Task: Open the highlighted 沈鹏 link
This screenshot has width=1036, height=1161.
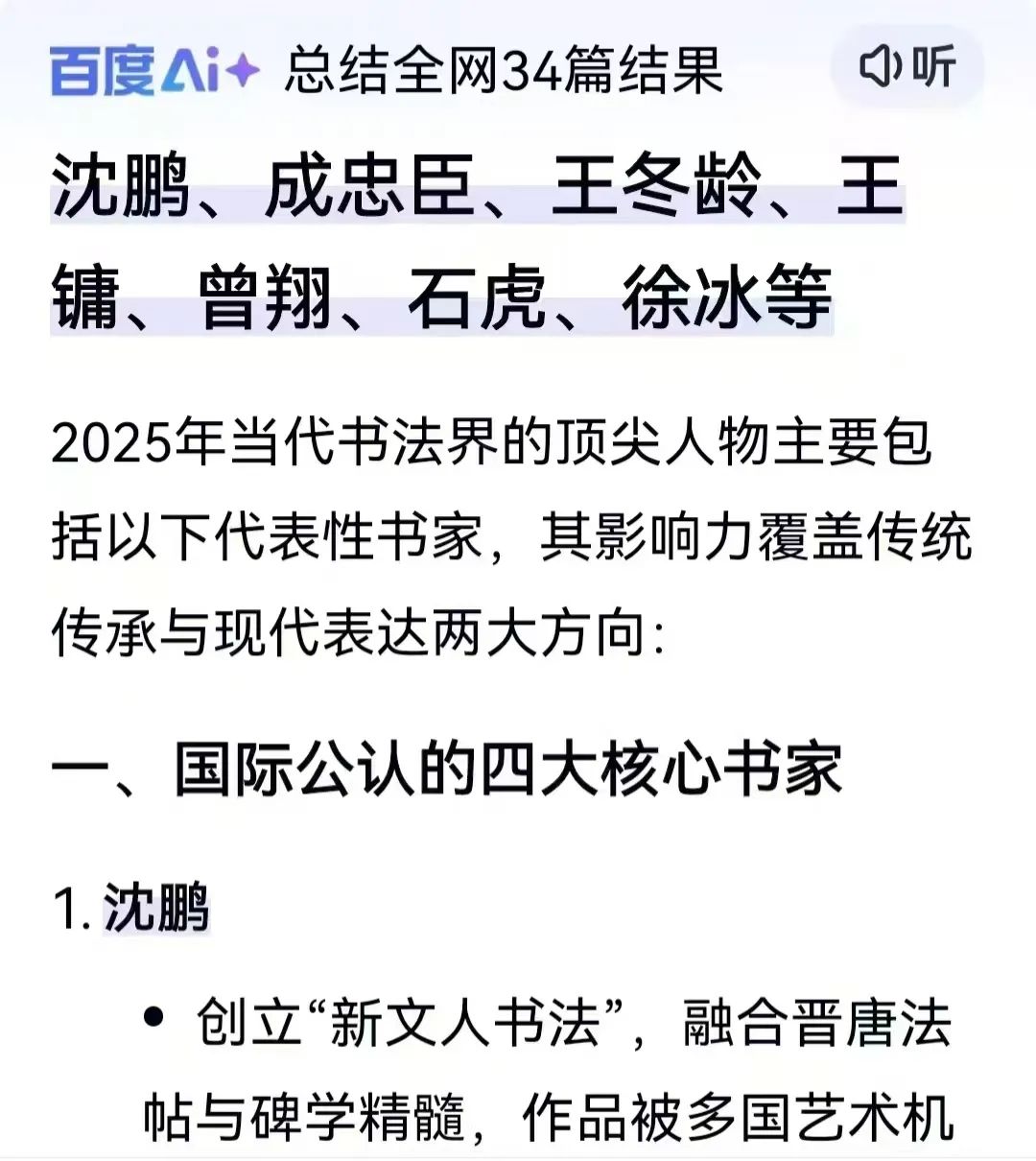Action: [156, 907]
